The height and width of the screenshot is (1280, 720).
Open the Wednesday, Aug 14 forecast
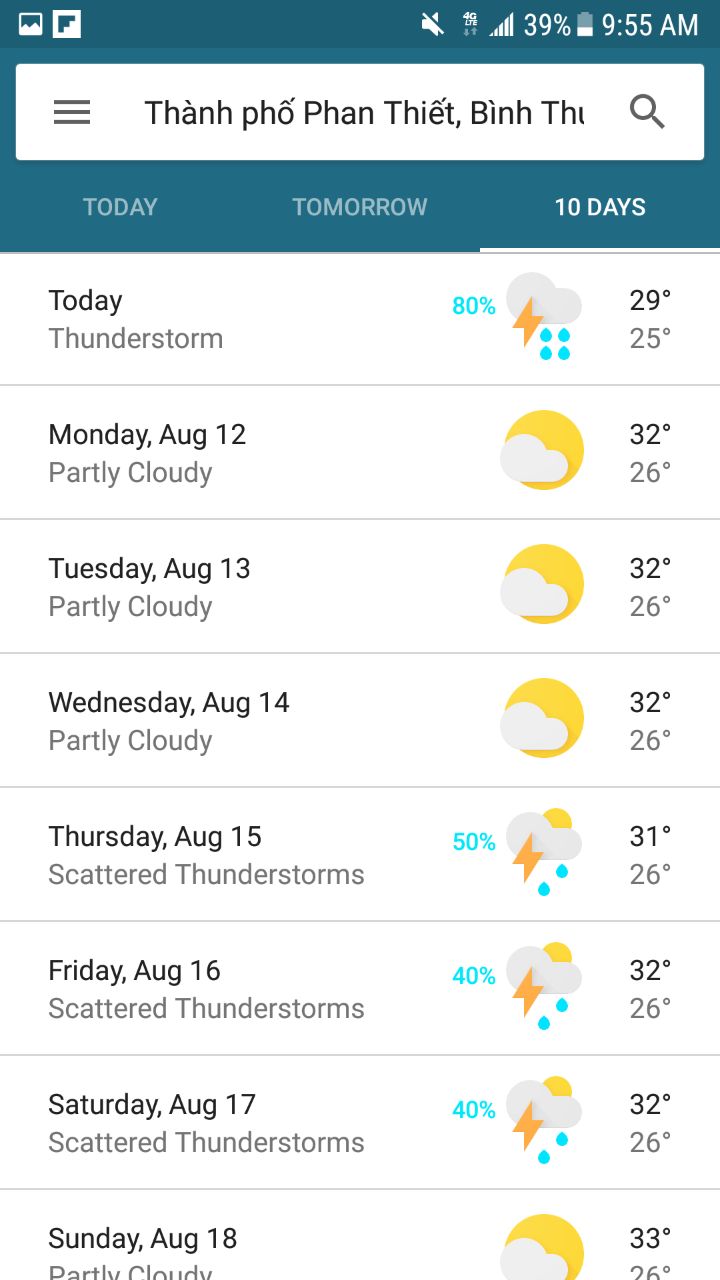360,720
